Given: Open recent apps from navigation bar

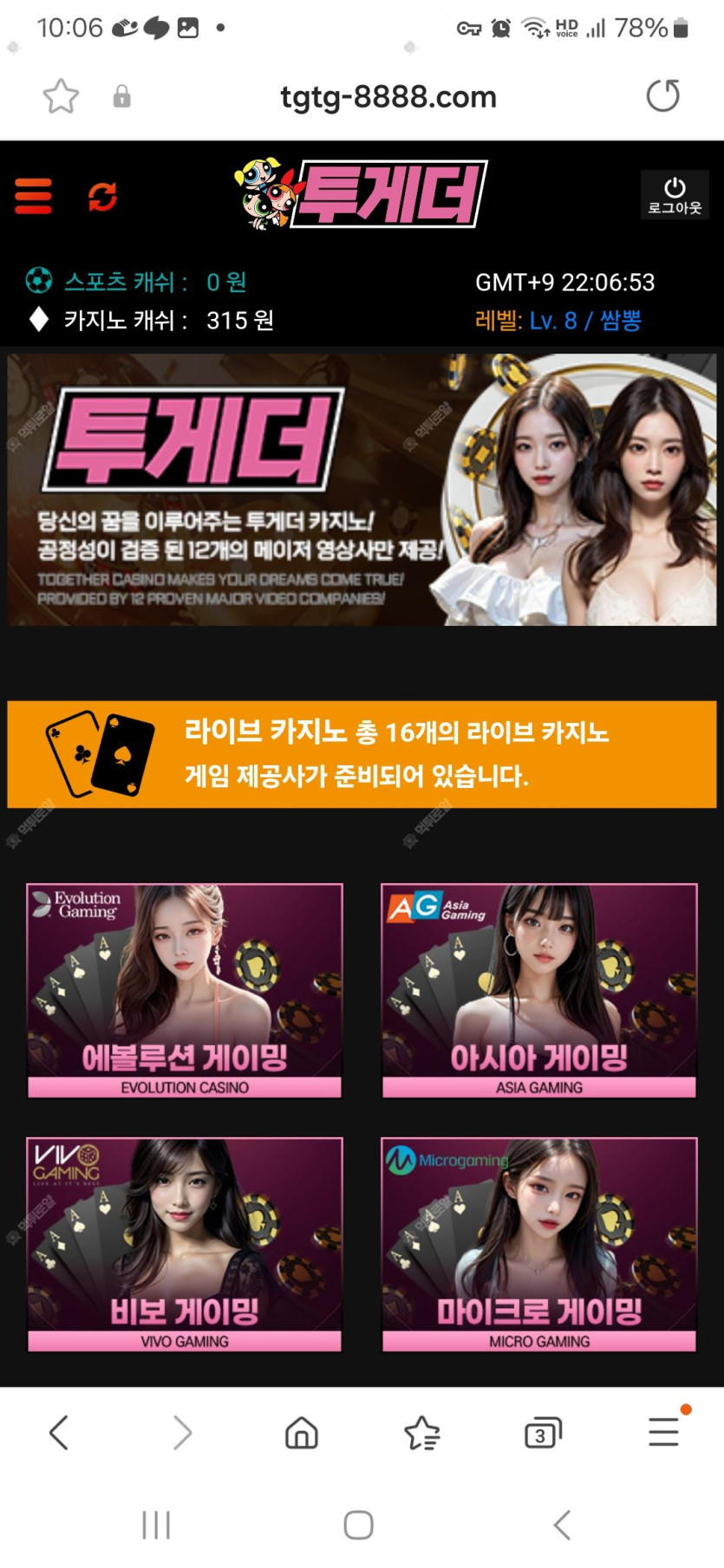Looking at the screenshot, I should click(156, 1525).
